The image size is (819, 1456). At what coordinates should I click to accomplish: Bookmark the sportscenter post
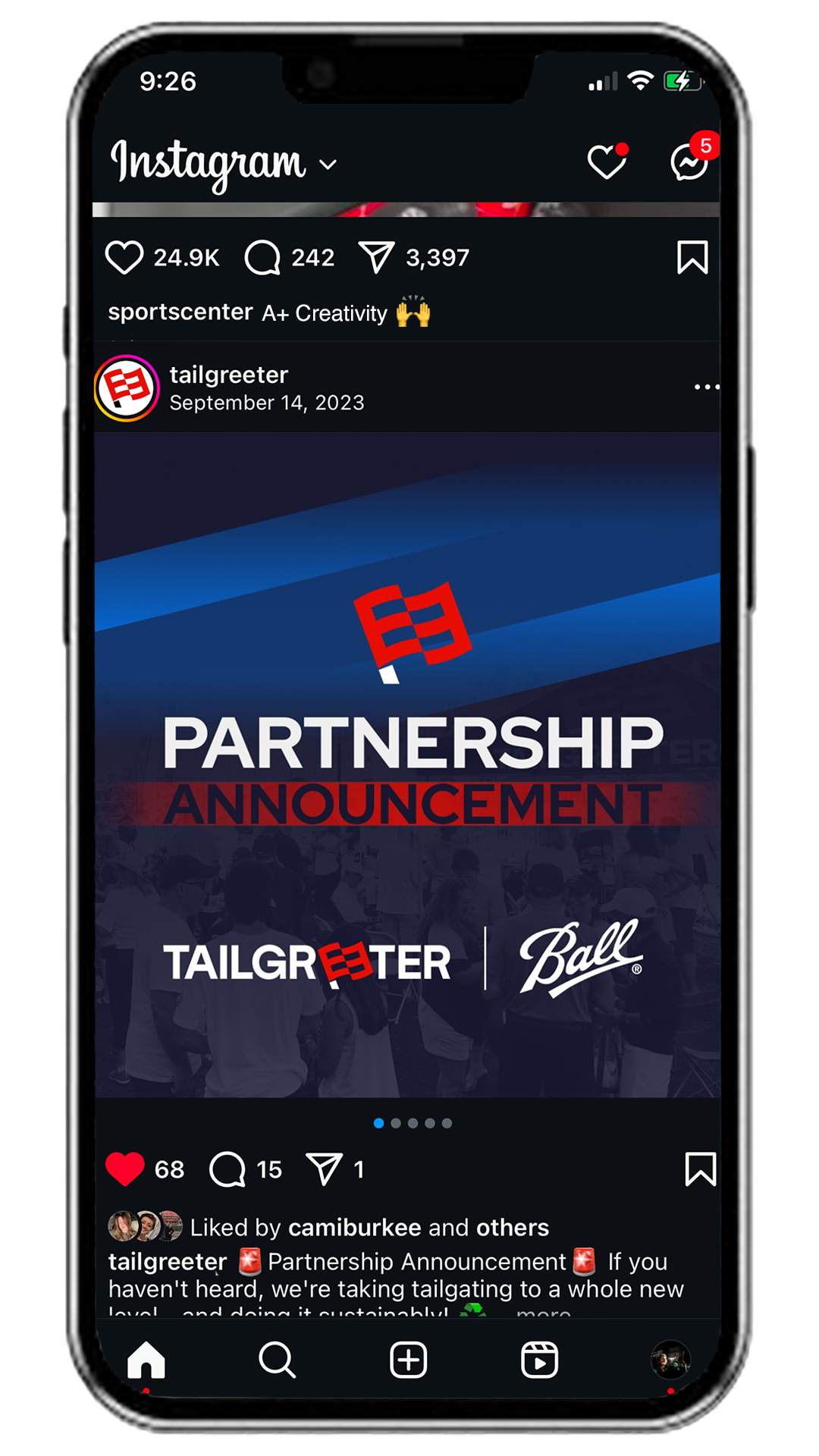[x=692, y=257]
